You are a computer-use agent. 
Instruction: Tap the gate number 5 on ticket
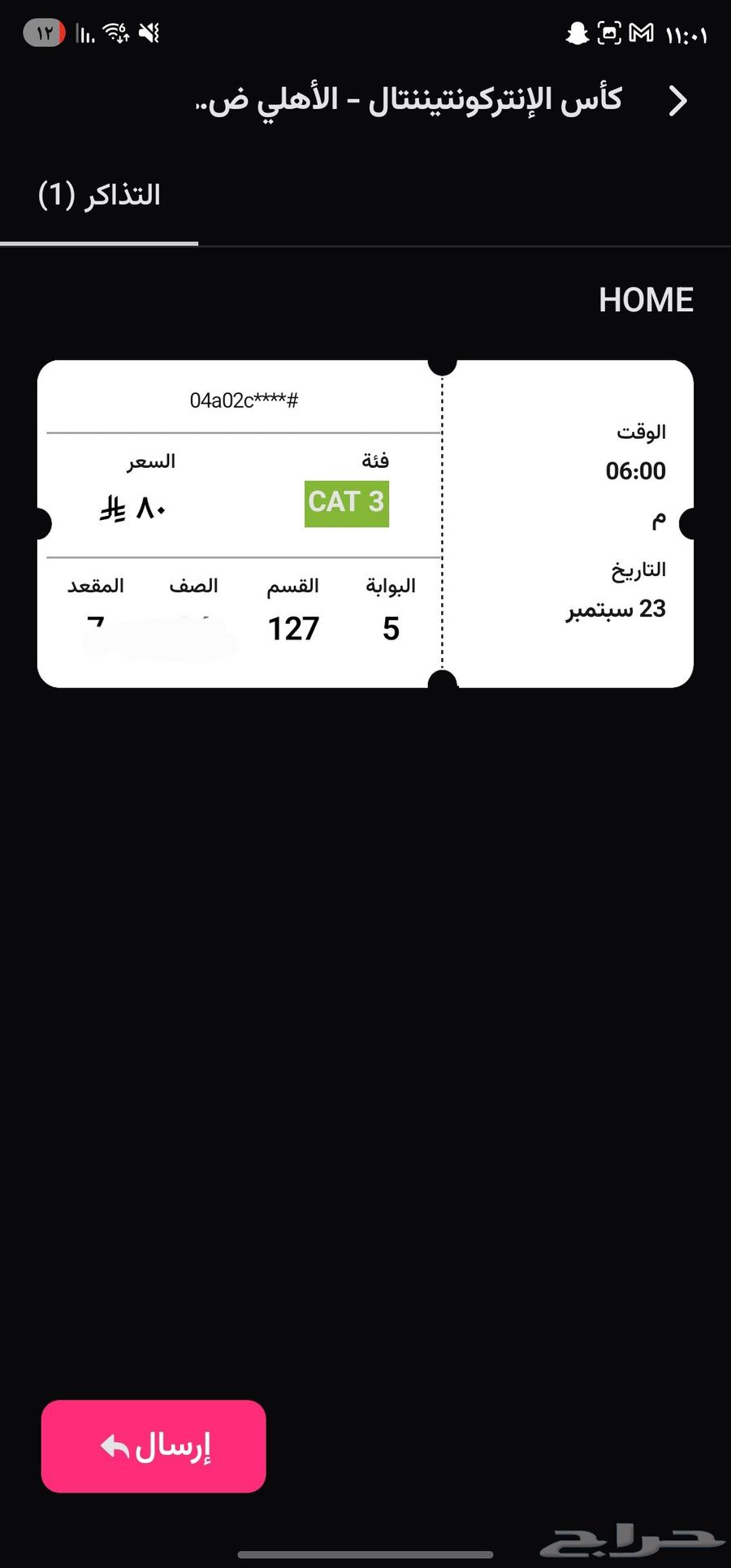[x=391, y=628]
